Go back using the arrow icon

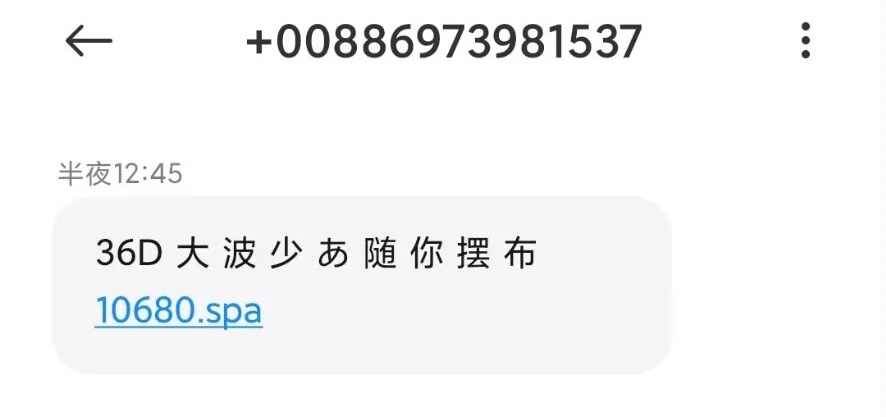pos(88,42)
